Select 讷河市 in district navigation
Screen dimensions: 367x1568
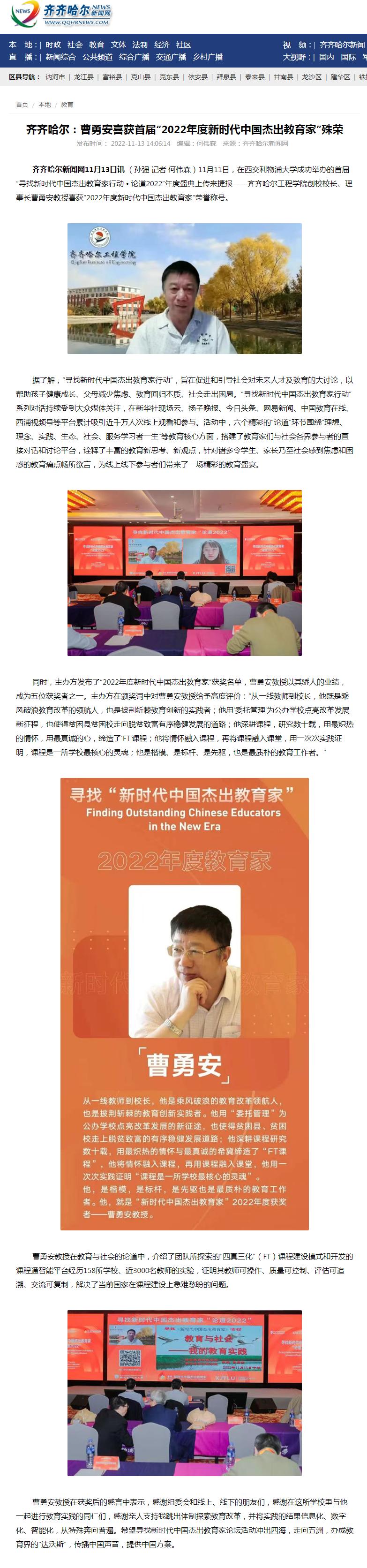tap(55, 77)
